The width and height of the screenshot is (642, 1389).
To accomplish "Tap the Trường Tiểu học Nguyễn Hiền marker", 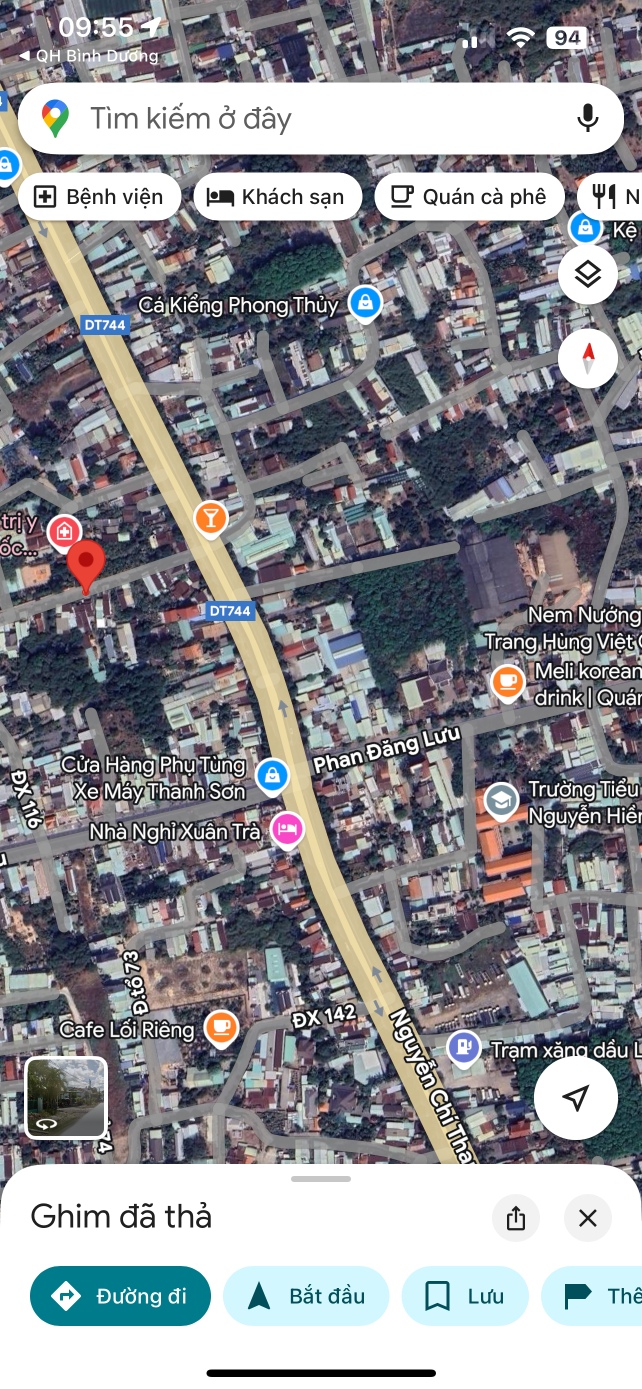I will (501, 799).
